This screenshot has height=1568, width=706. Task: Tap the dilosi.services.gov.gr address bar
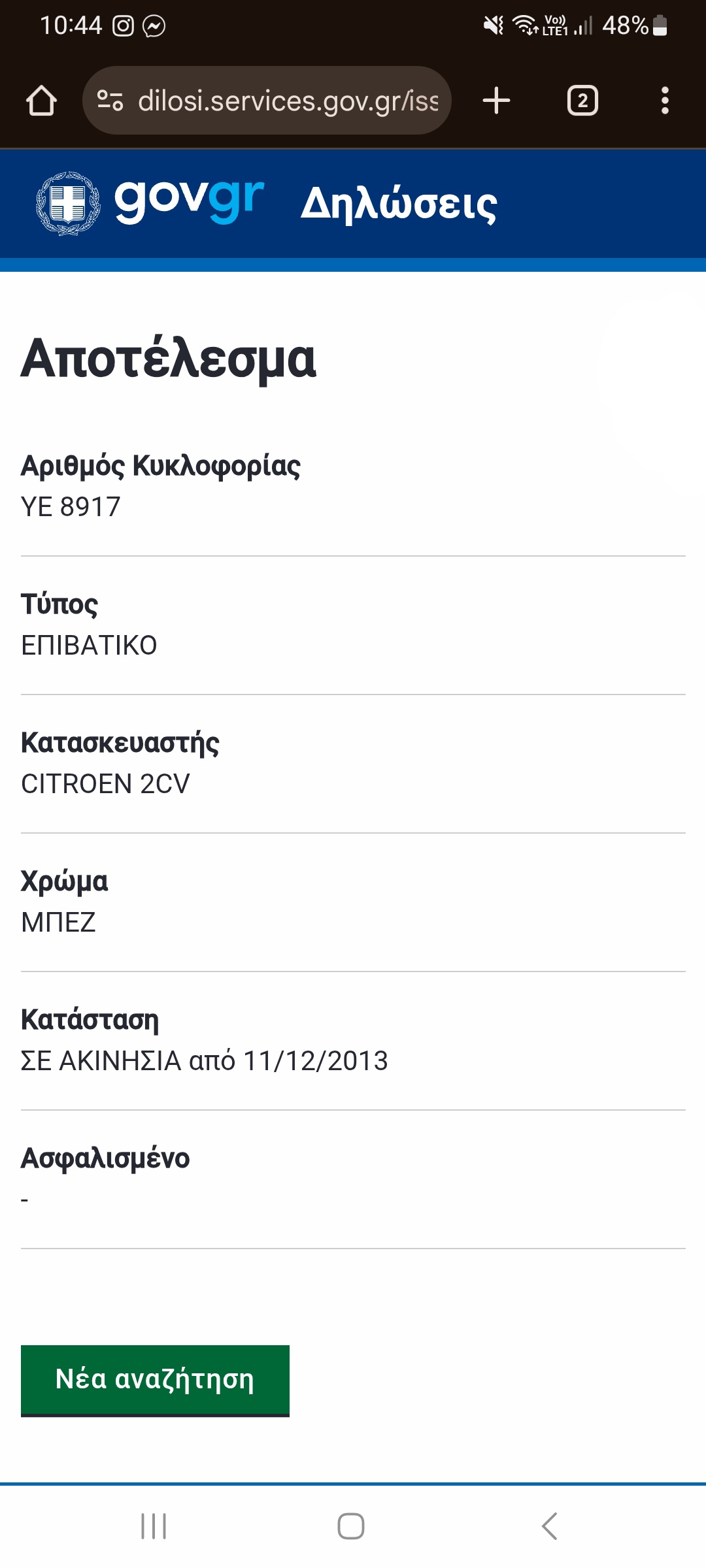click(x=288, y=101)
